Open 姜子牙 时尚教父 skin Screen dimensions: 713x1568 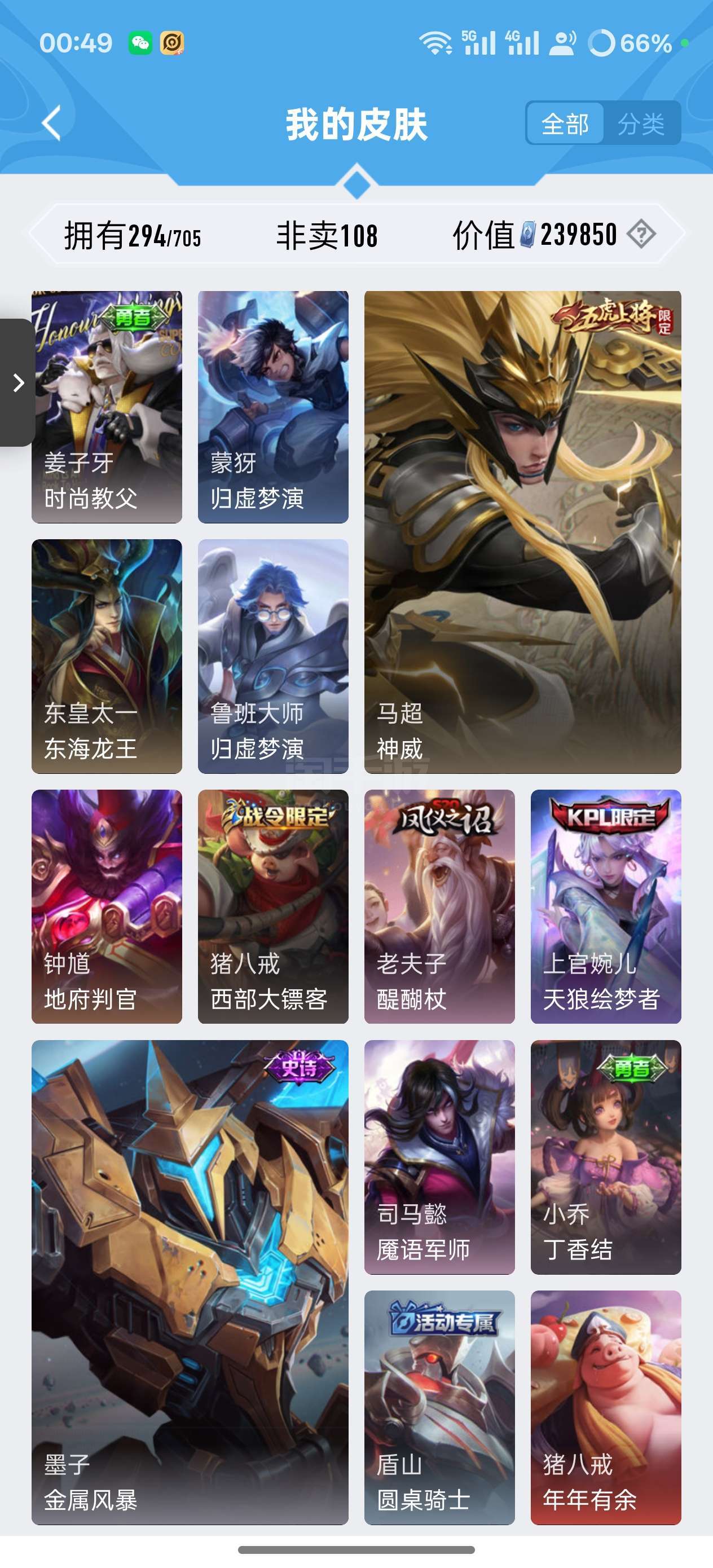tap(107, 407)
